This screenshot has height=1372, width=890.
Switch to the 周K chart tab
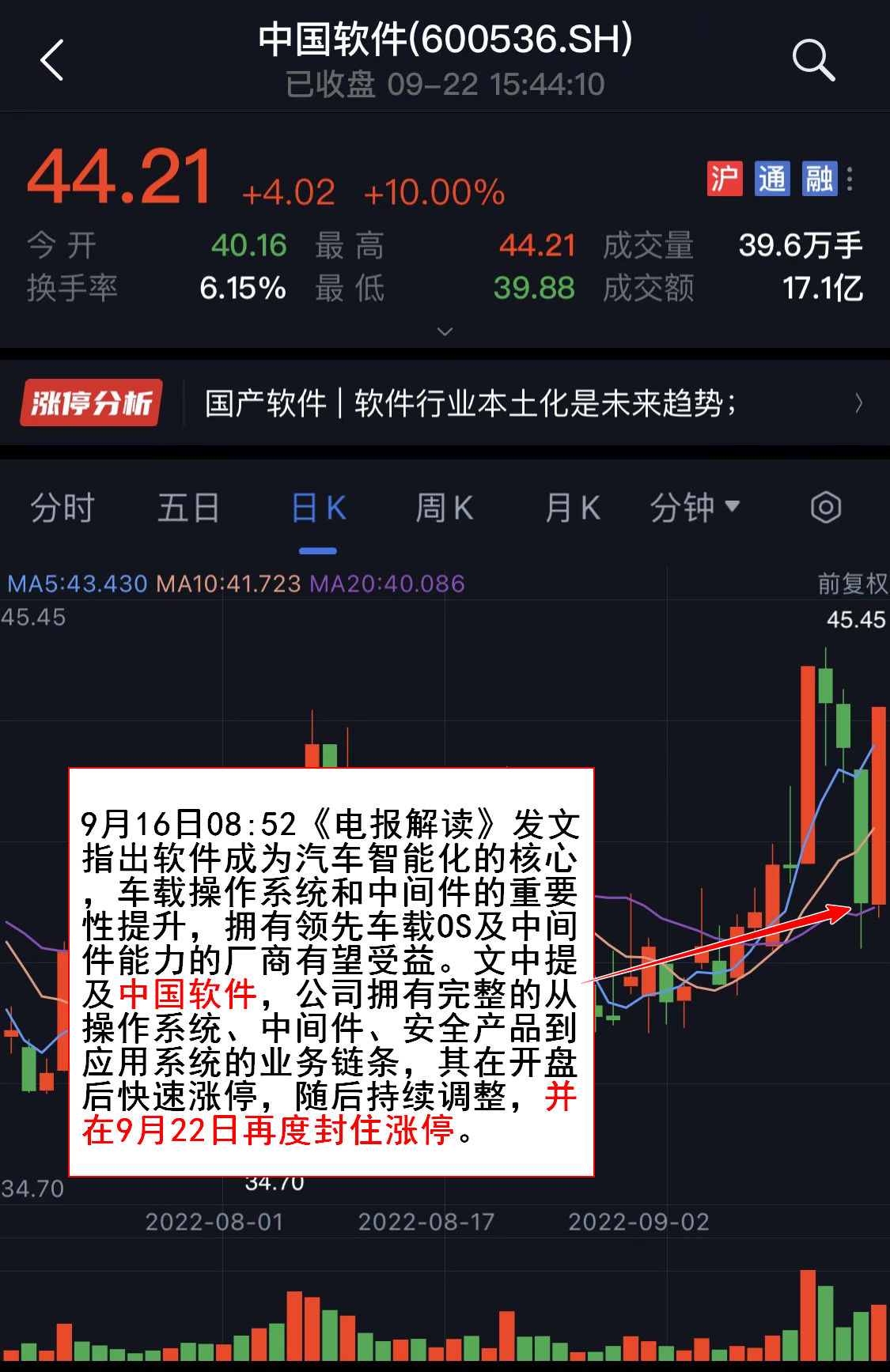[x=445, y=508]
